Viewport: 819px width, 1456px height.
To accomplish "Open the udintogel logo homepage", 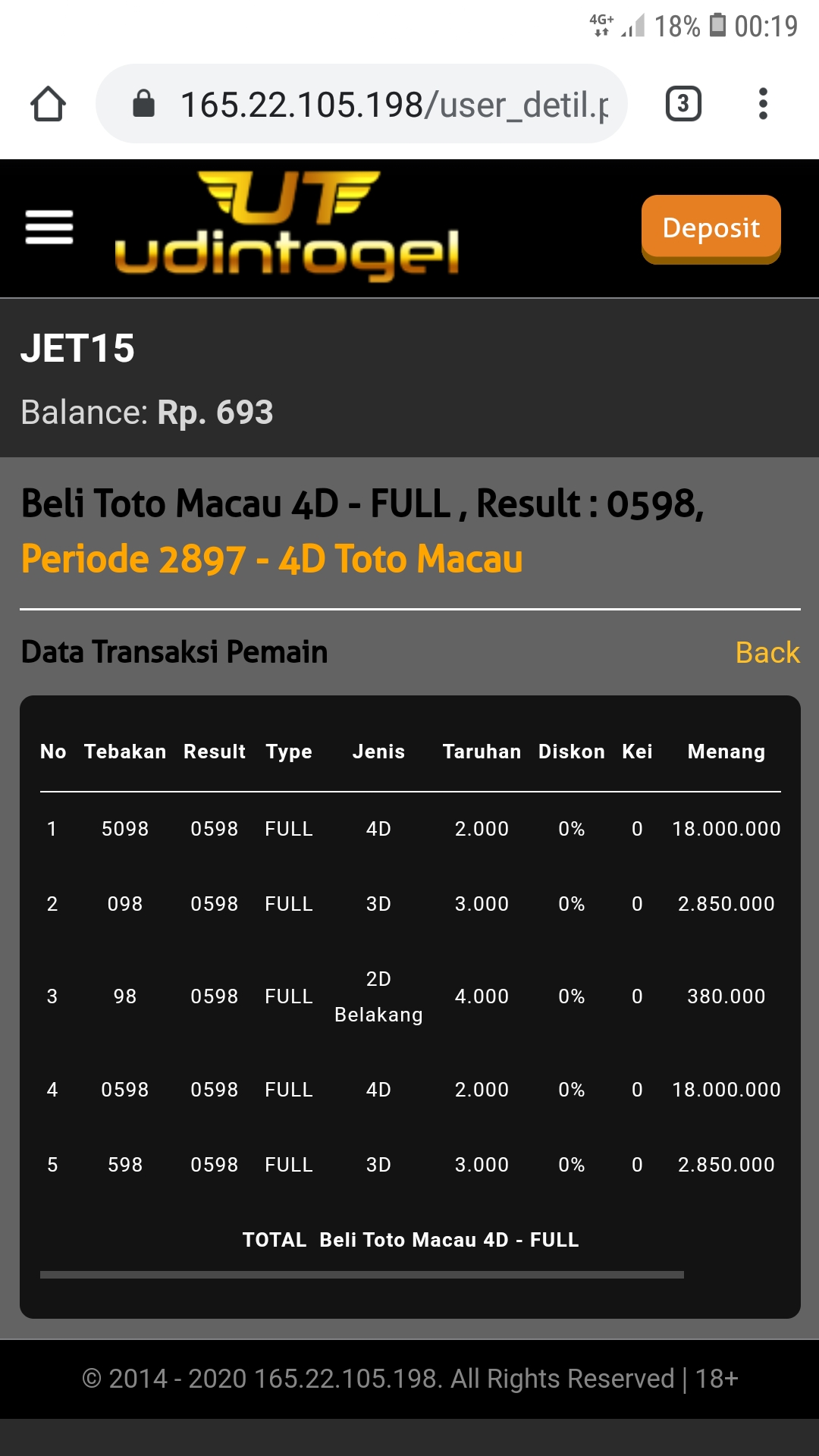I will (x=287, y=226).
